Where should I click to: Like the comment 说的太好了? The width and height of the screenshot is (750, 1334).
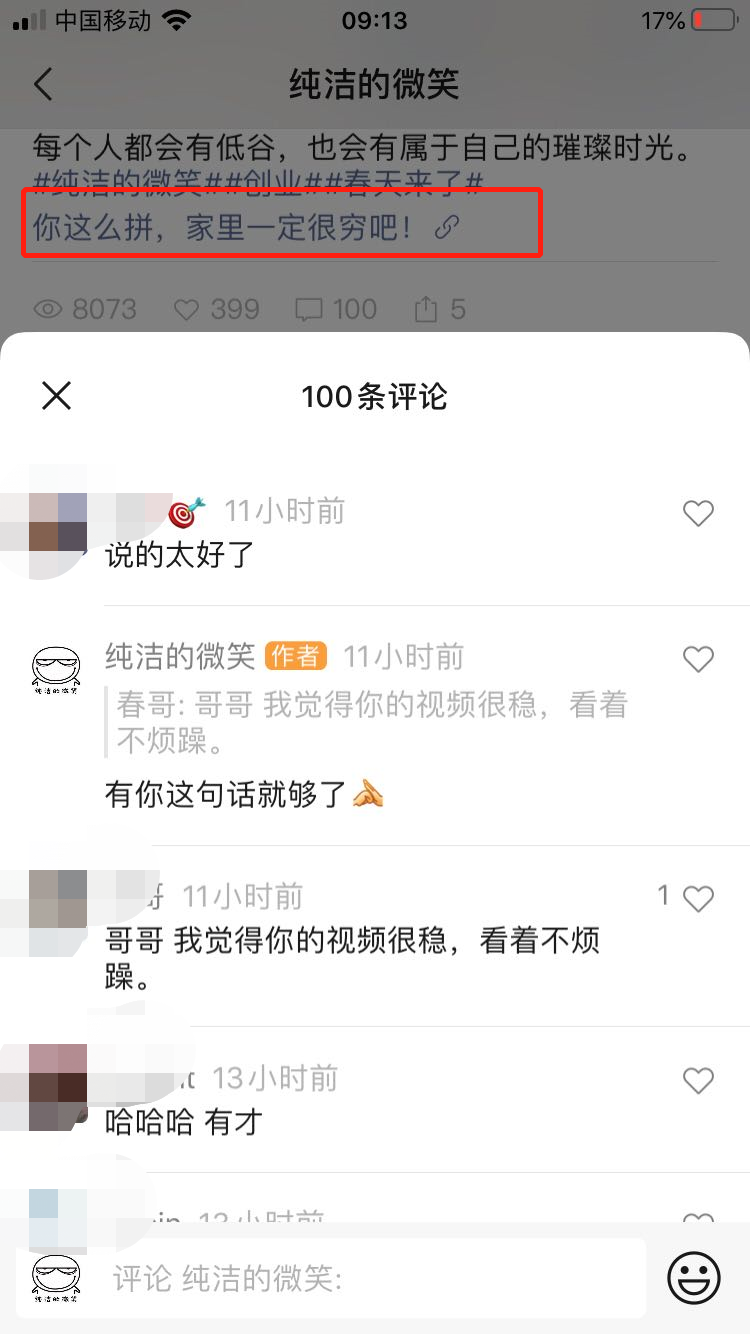698,514
